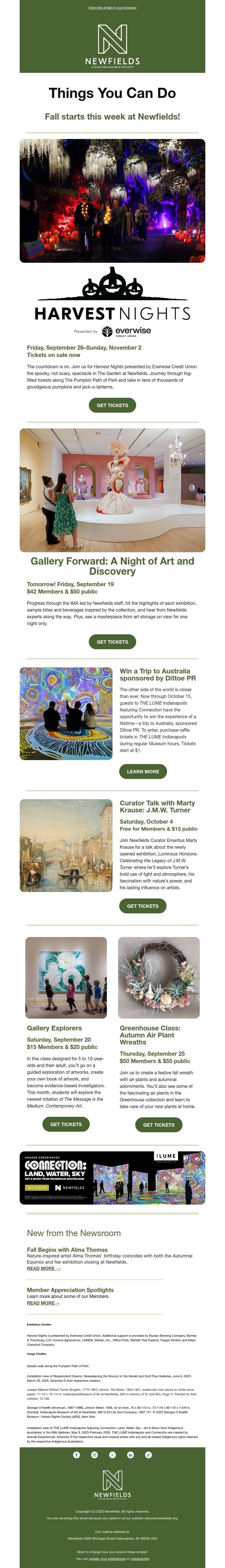Open Newfields LinkedIn page
This screenshot has width=225, height=1568.
click(x=130, y=1455)
